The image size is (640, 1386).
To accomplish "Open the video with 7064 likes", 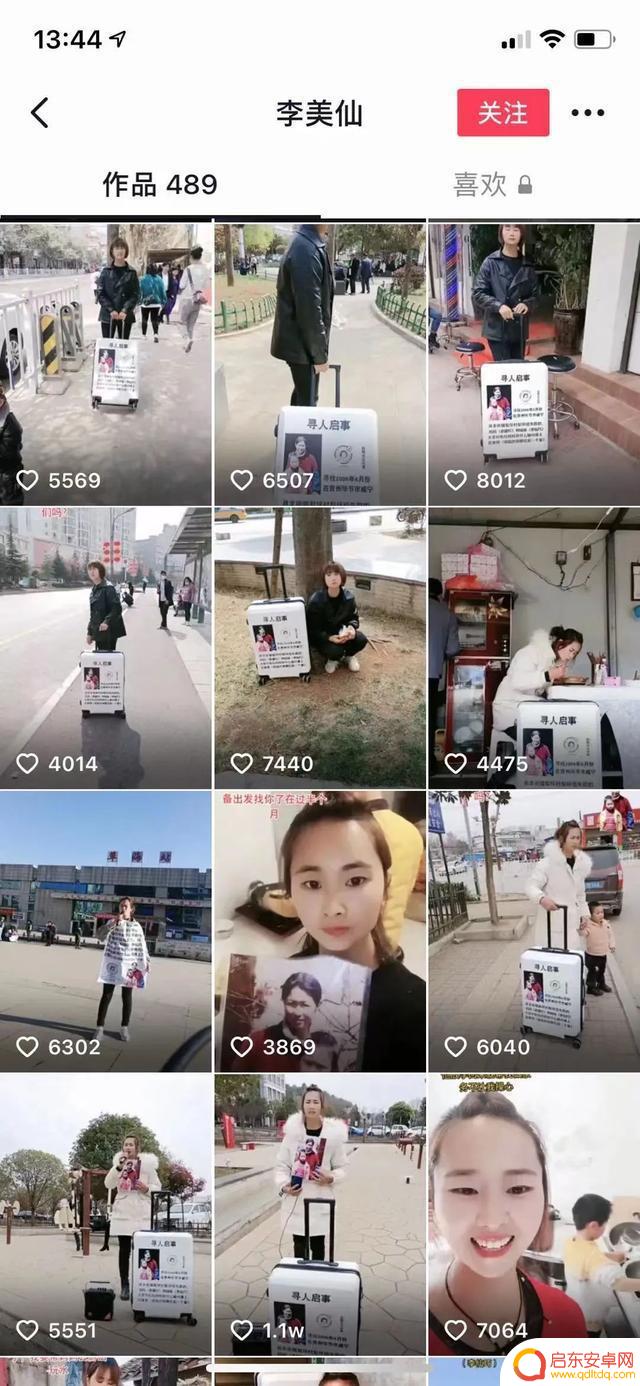I will (x=534, y=1214).
